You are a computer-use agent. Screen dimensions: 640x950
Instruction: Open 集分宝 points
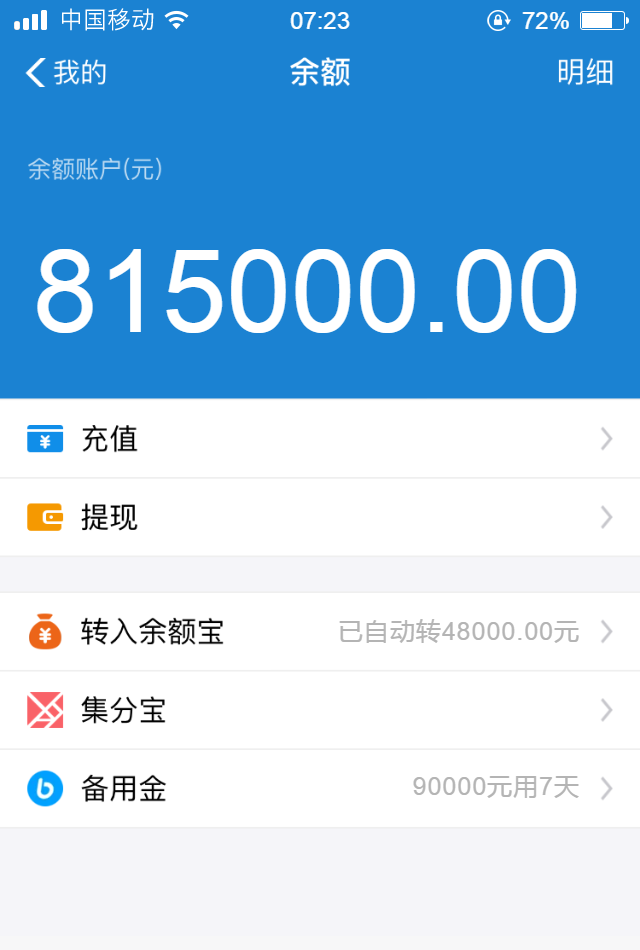click(320, 710)
